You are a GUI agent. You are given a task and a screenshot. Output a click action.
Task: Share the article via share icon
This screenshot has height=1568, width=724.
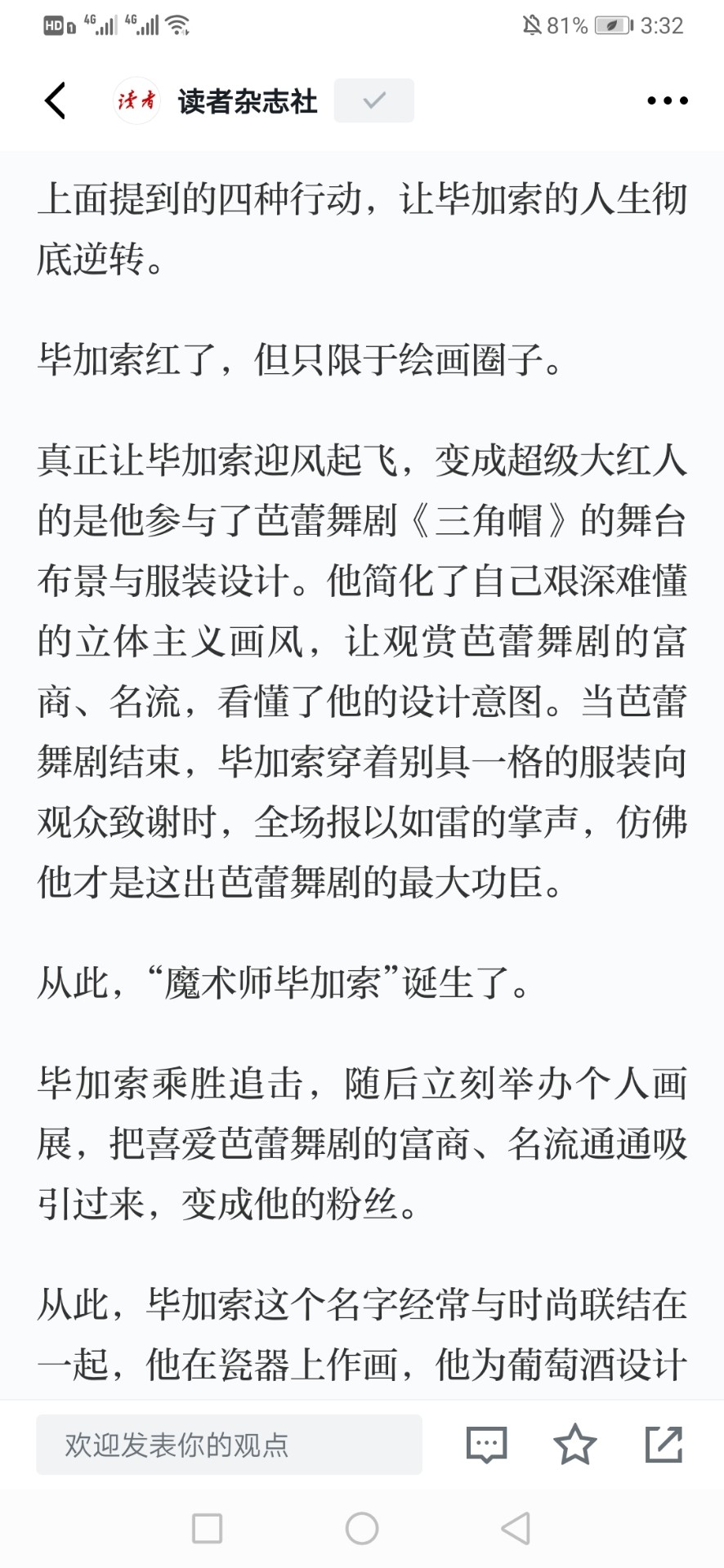point(664,1444)
